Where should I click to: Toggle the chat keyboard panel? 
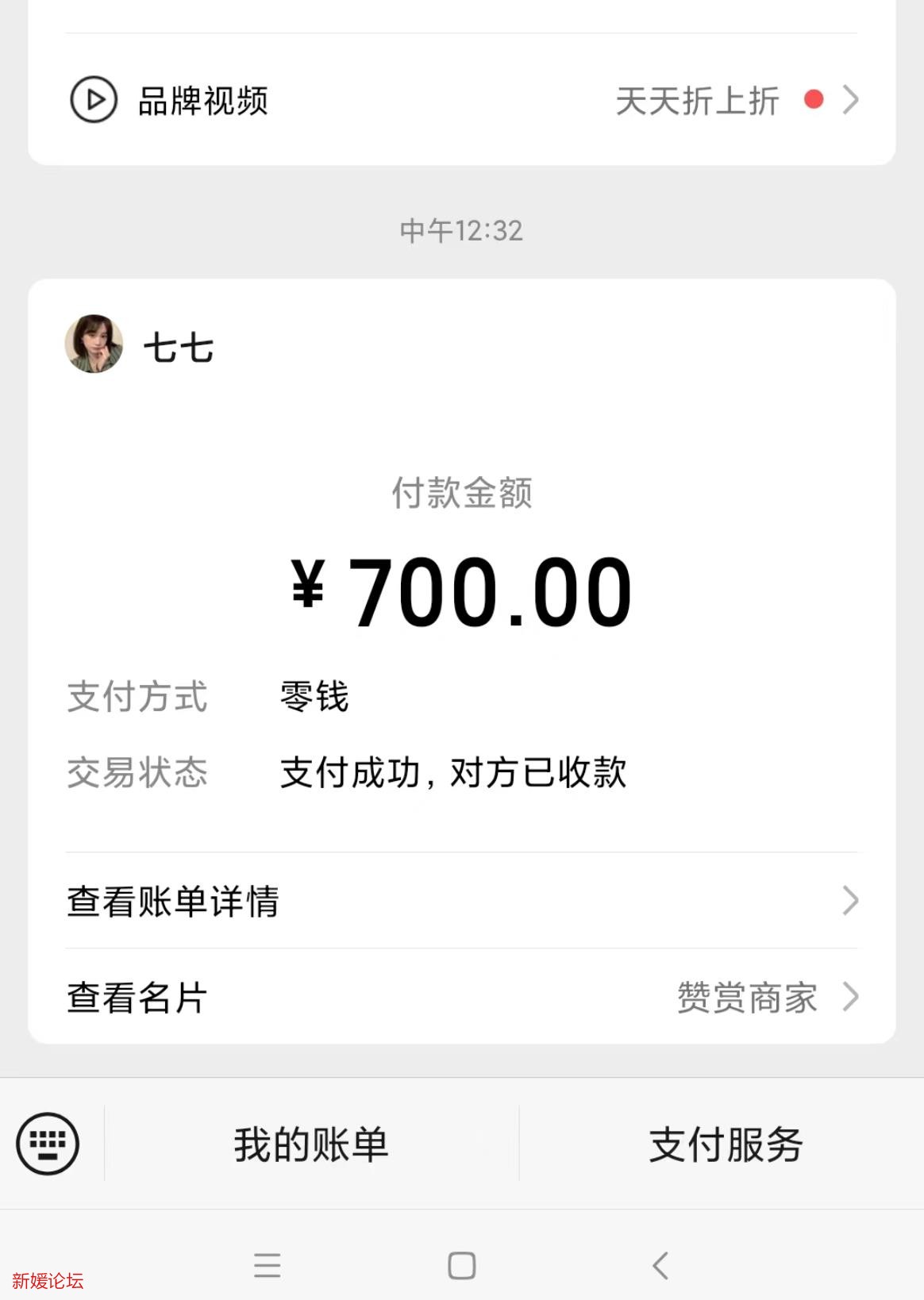click(x=47, y=1143)
